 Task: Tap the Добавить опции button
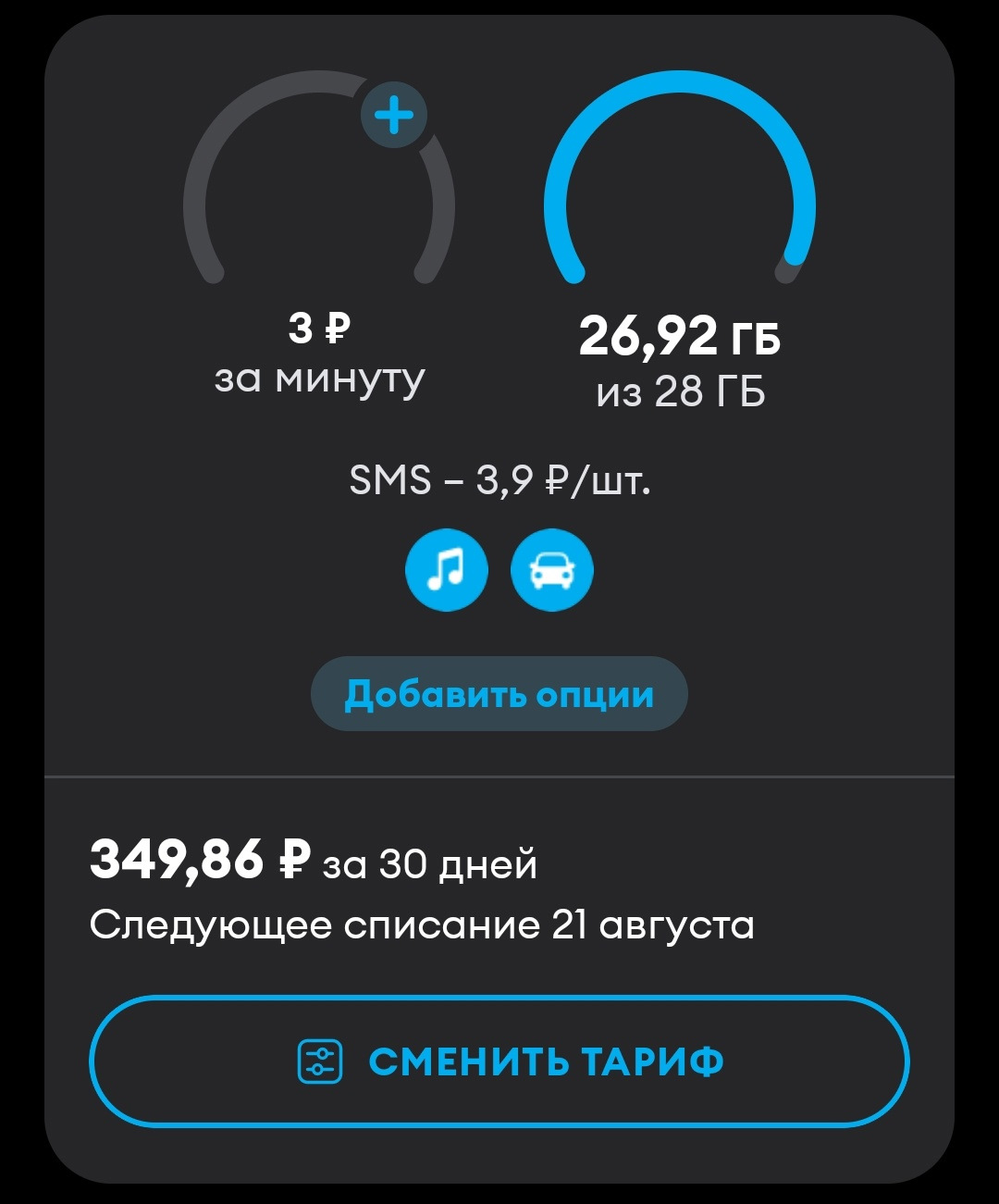coord(499,694)
